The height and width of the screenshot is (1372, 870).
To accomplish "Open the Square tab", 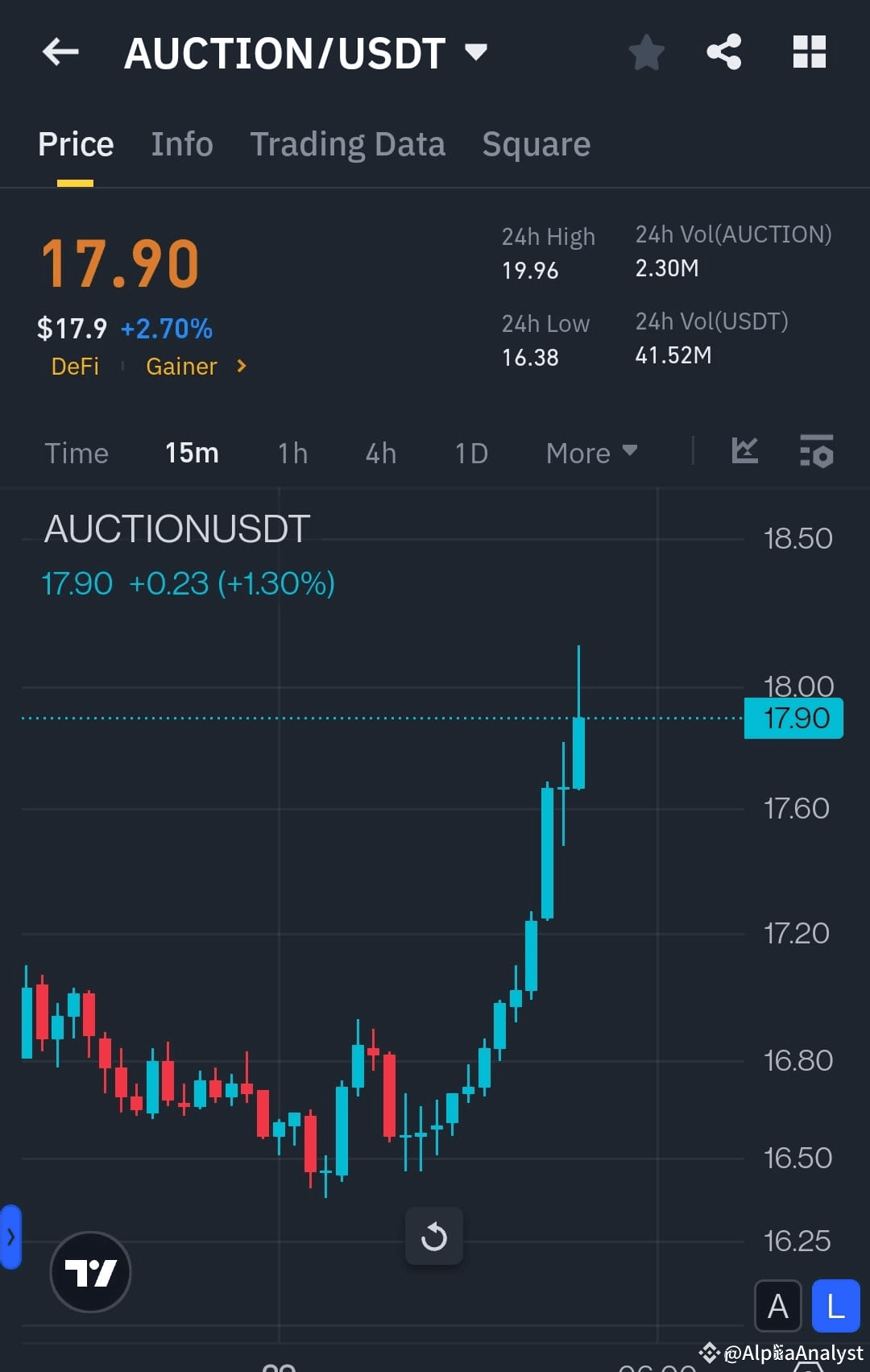I will click(x=536, y=143).
